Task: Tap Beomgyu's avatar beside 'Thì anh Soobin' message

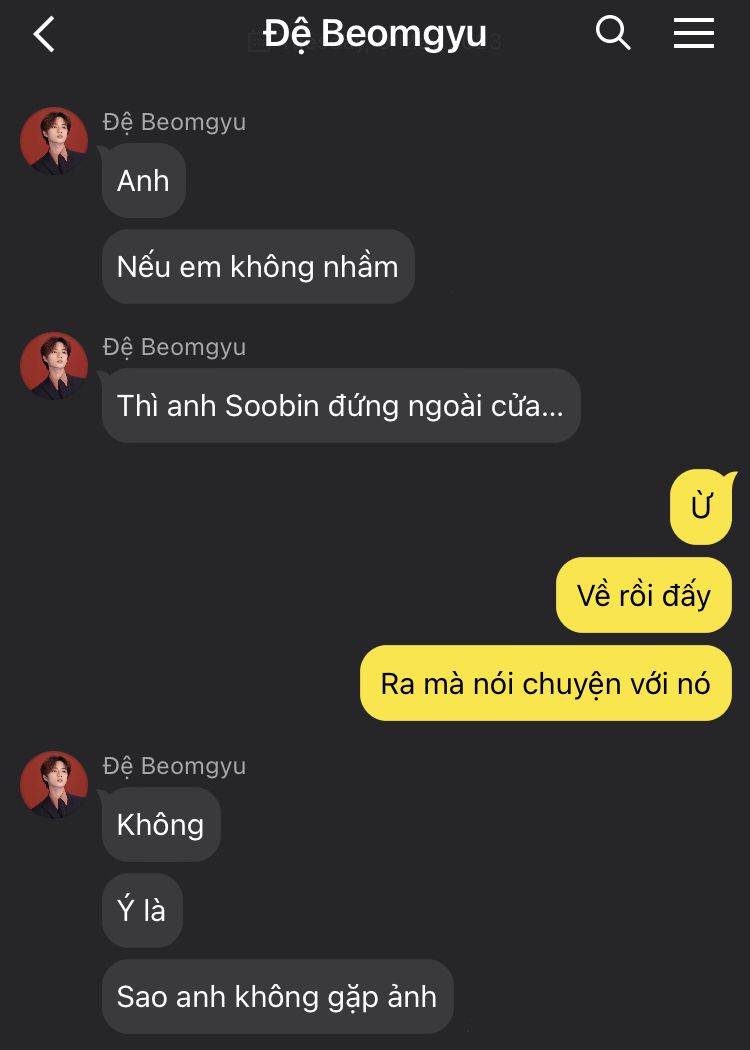Action: (x=54, y=366)
